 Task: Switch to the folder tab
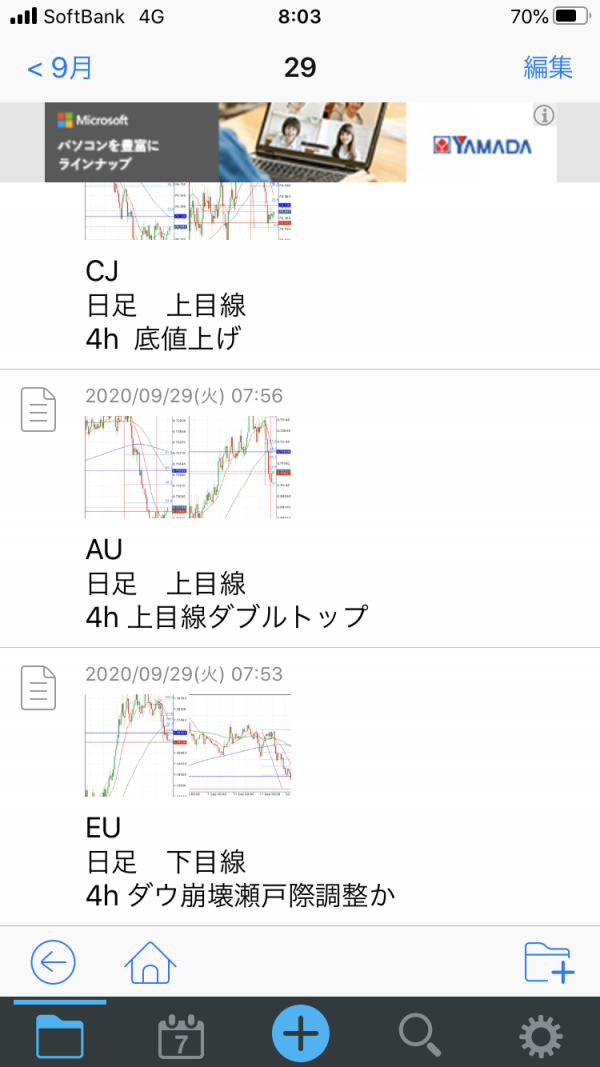[x=60, y=1034]
